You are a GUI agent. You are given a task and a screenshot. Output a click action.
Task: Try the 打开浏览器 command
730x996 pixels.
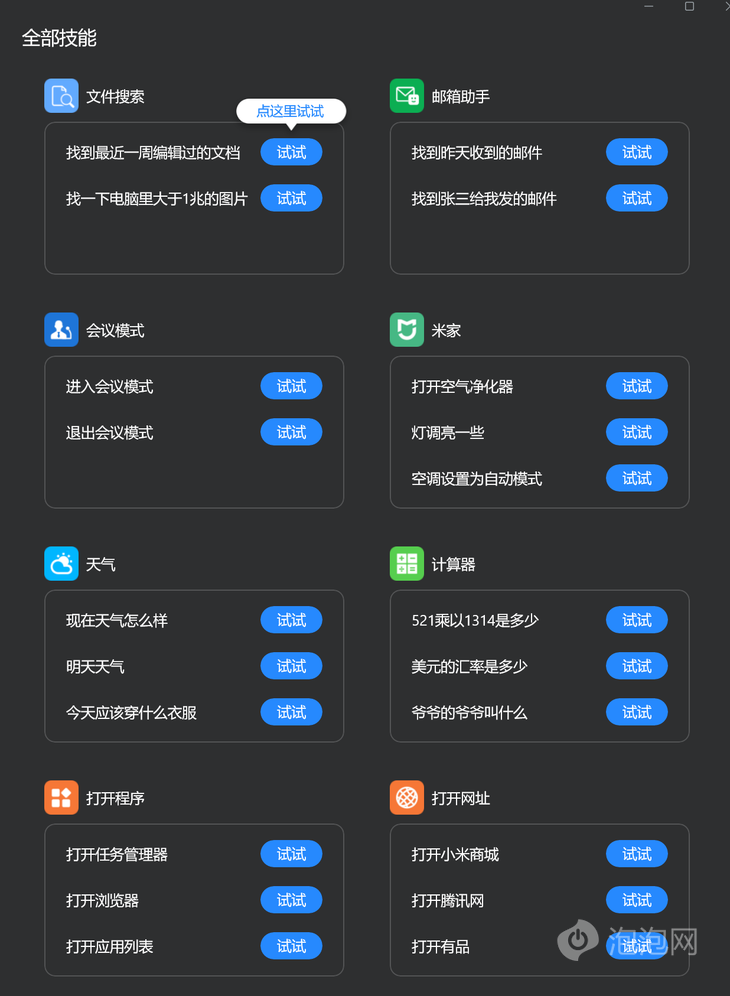tap(291, 900)
